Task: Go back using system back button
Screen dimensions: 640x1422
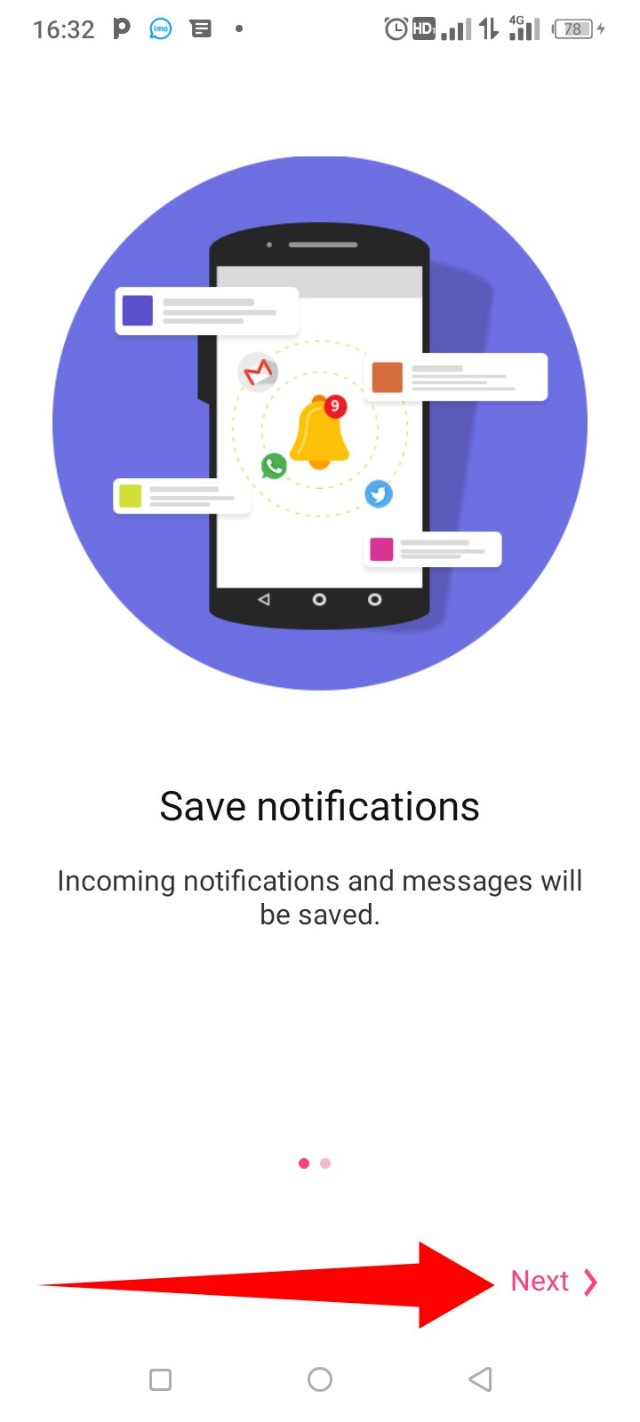Action: 480,1379
